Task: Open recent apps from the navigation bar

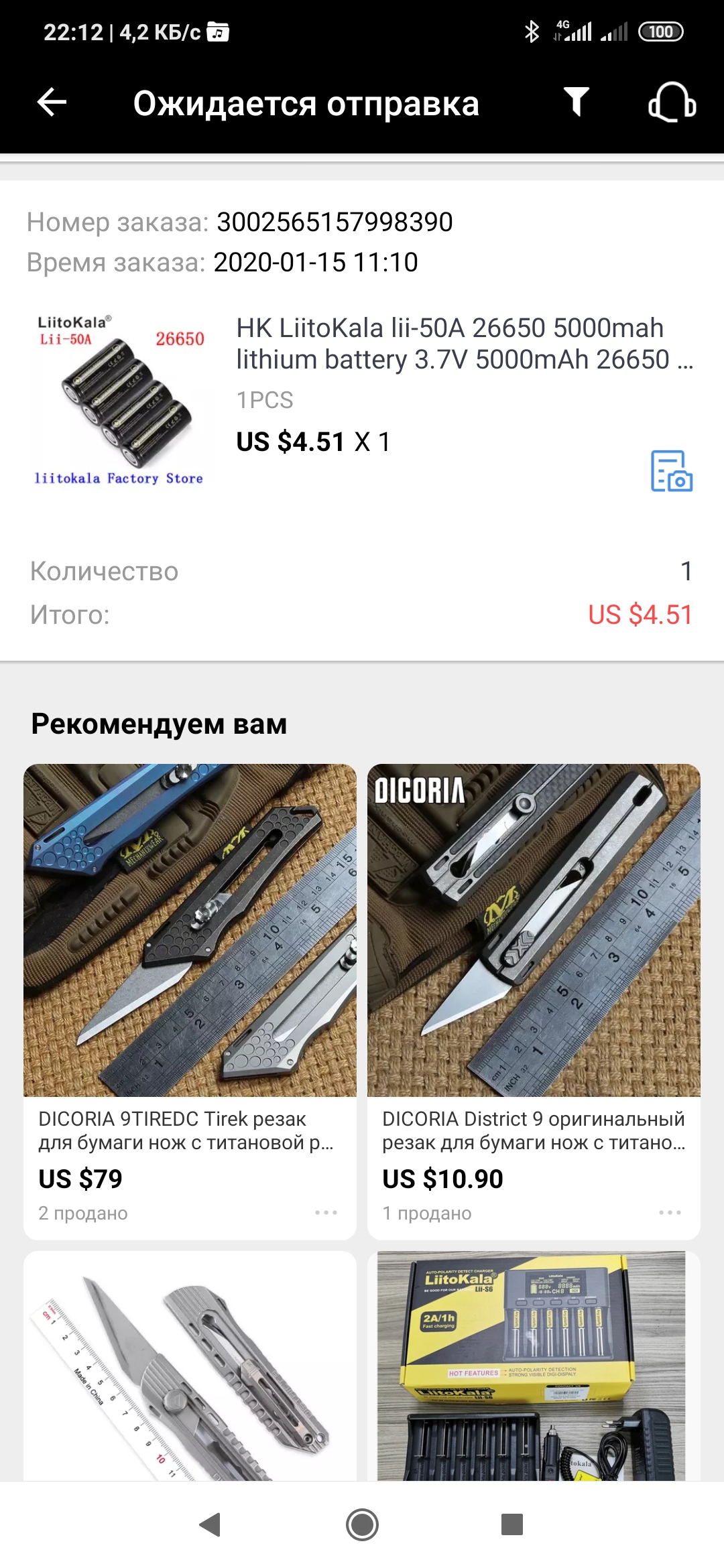Action: pyautogui.click(x=512, y=1525)
